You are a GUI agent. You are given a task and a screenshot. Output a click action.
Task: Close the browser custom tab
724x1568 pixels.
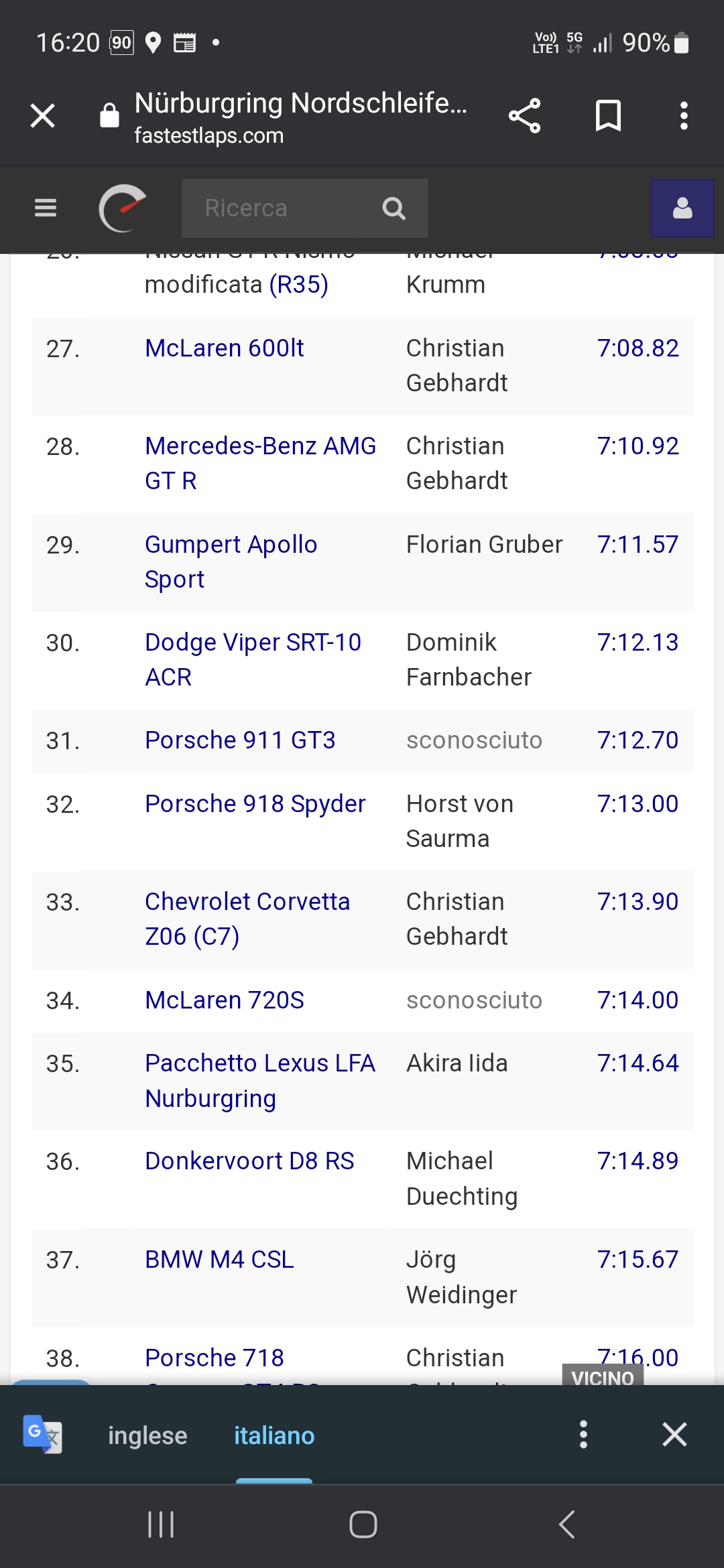[43, 116]
